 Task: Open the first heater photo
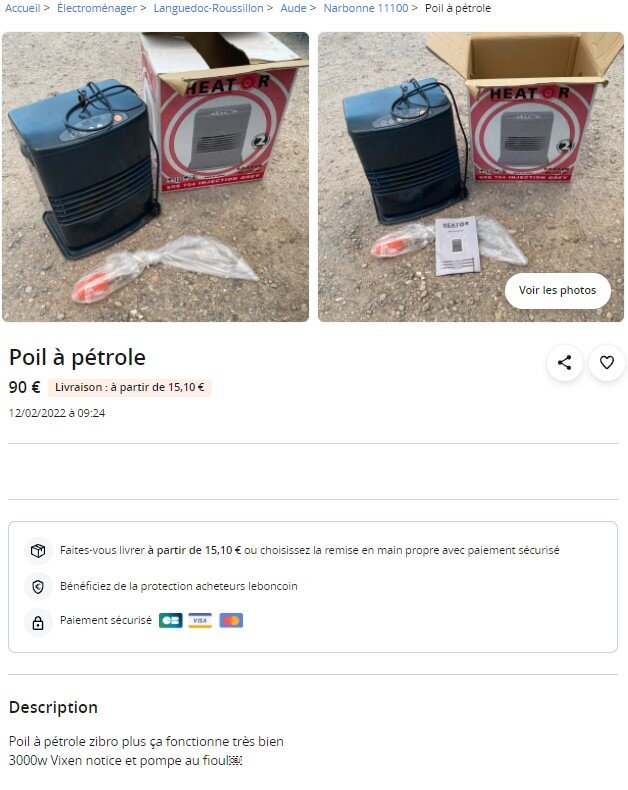click(155, 177)
